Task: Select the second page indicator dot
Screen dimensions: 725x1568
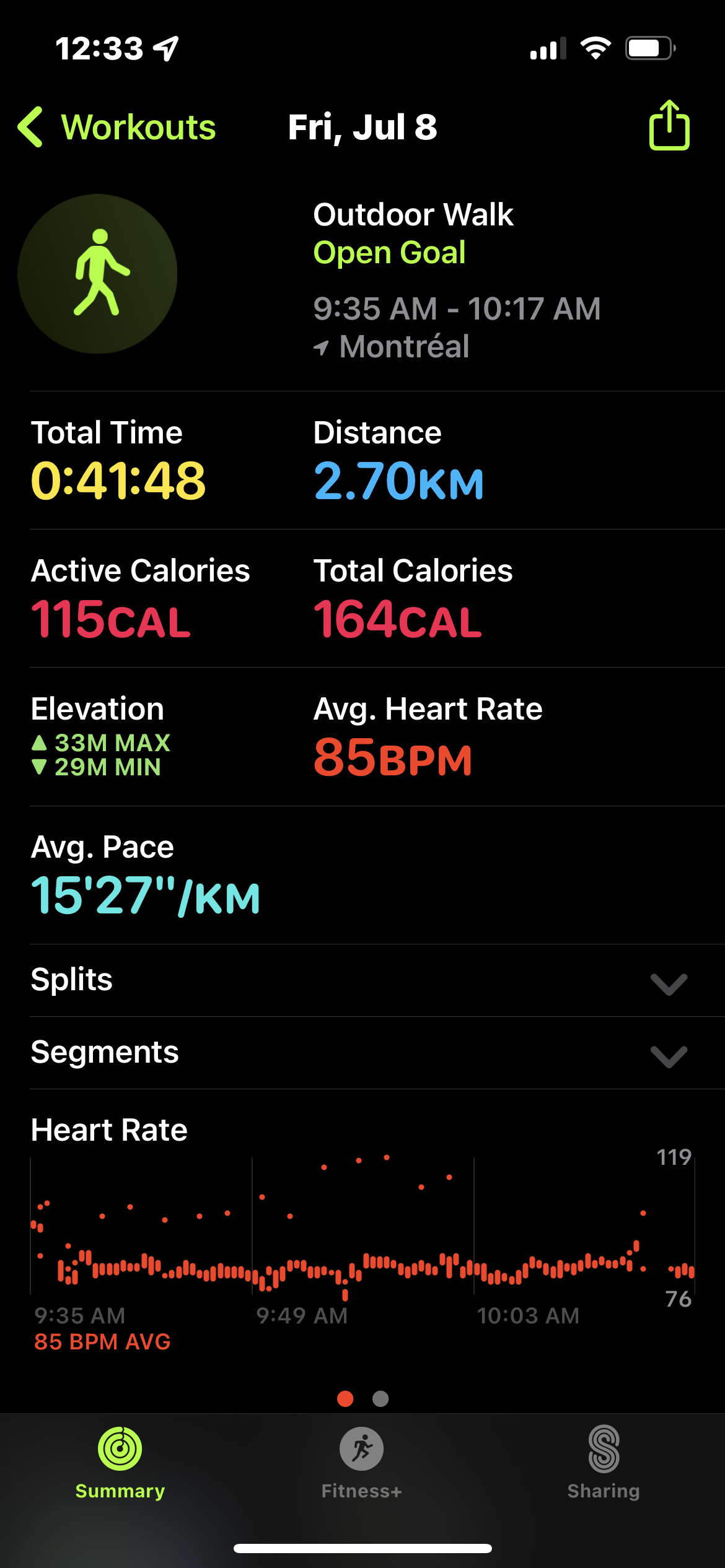Action: (380, 1398)
